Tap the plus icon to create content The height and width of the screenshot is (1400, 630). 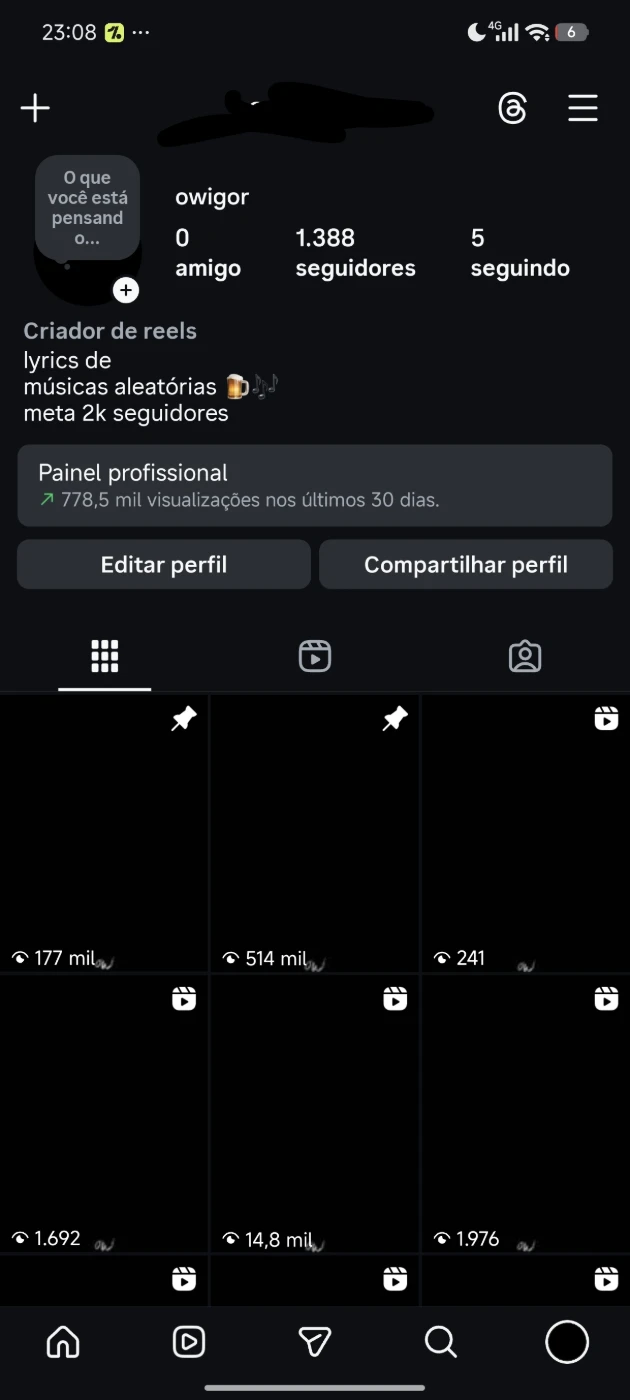(x=35, y=108)
